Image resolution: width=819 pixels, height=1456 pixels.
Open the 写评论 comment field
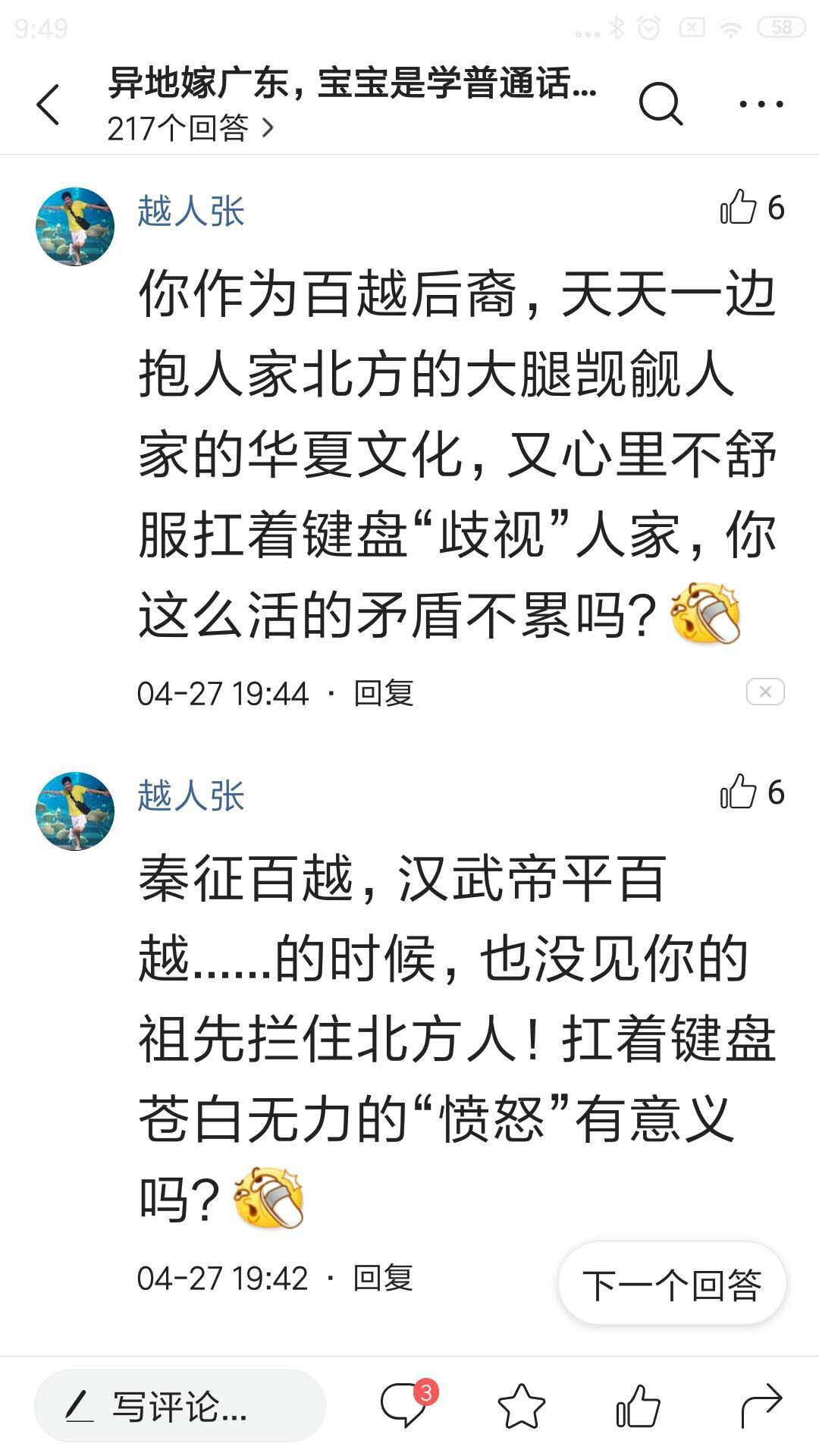[x=180, y=1407]
